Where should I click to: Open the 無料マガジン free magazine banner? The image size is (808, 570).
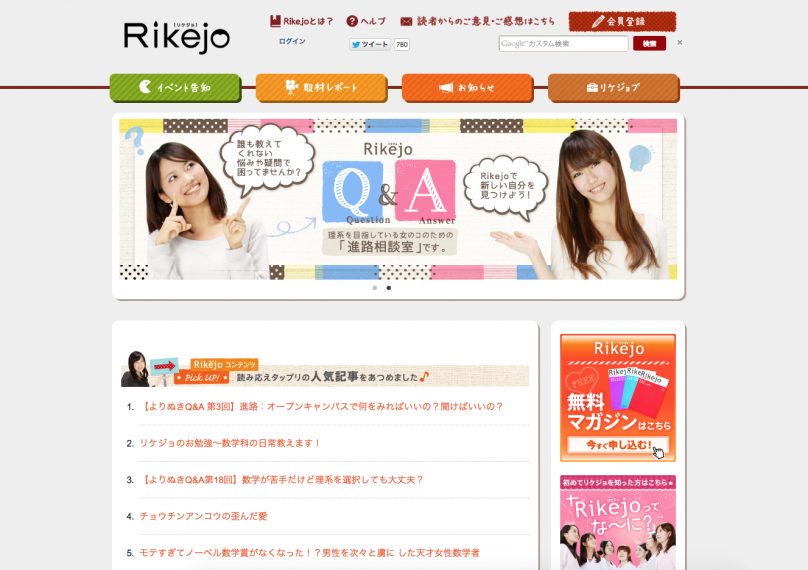[x=617, y=397]
